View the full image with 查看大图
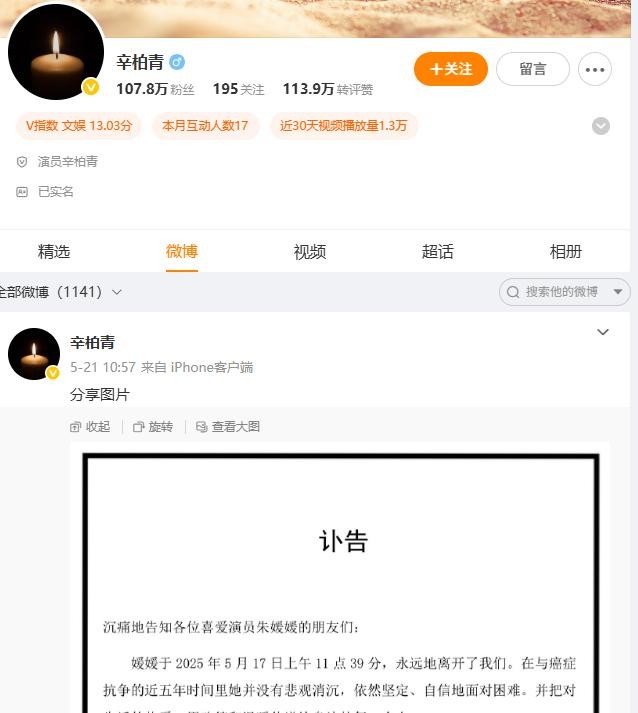638x713 pixels. coord(228,427)
